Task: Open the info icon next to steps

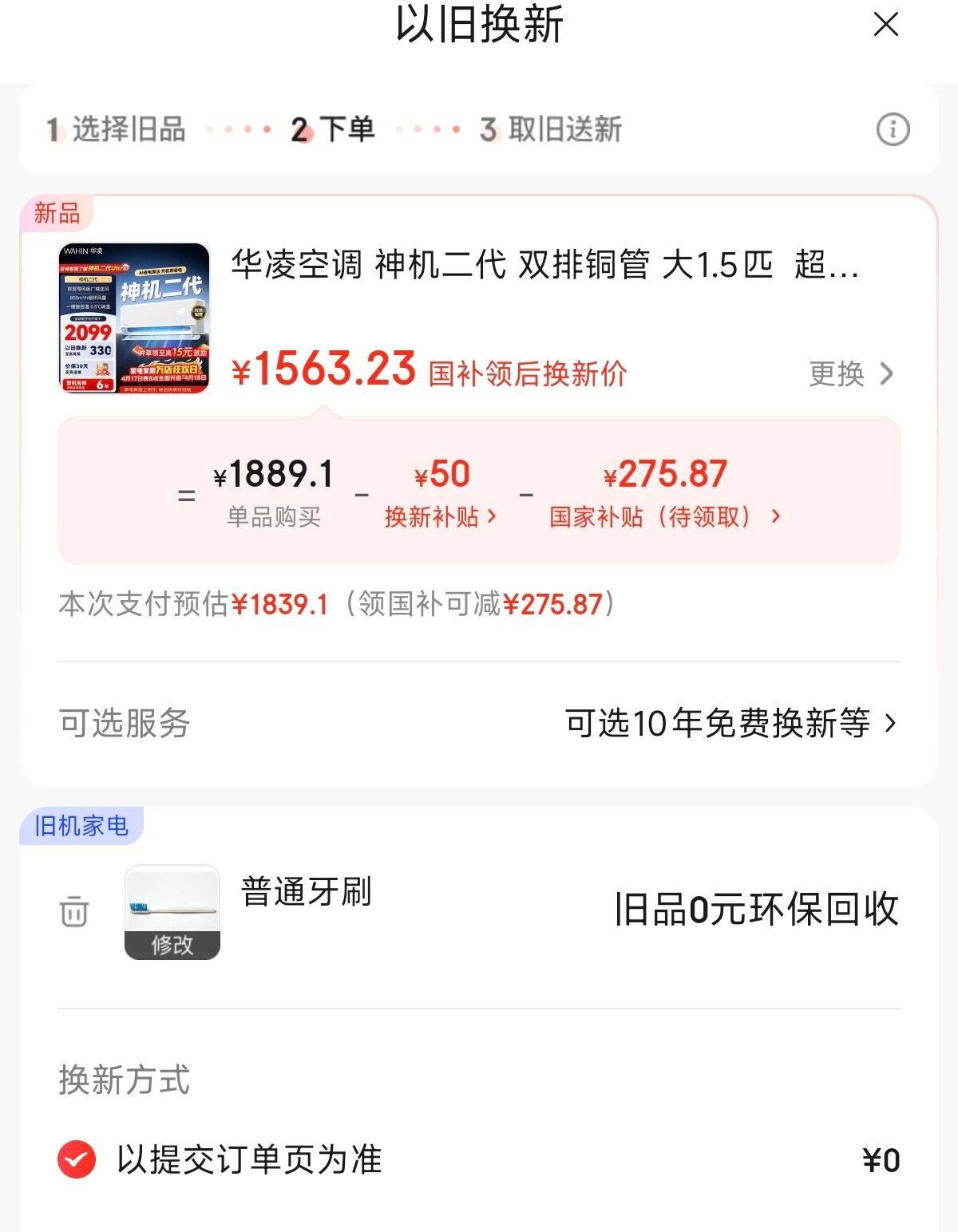Action: coord(892,128)
